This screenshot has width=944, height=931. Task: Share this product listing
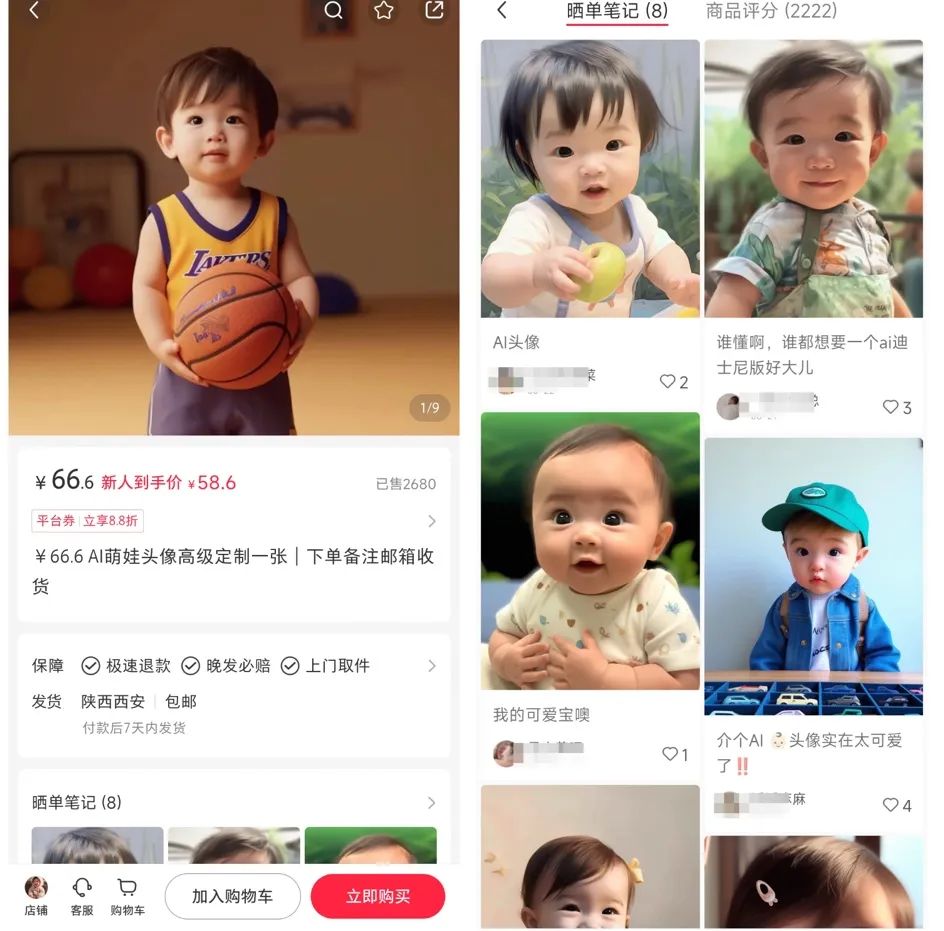click(x=434, y=10)
